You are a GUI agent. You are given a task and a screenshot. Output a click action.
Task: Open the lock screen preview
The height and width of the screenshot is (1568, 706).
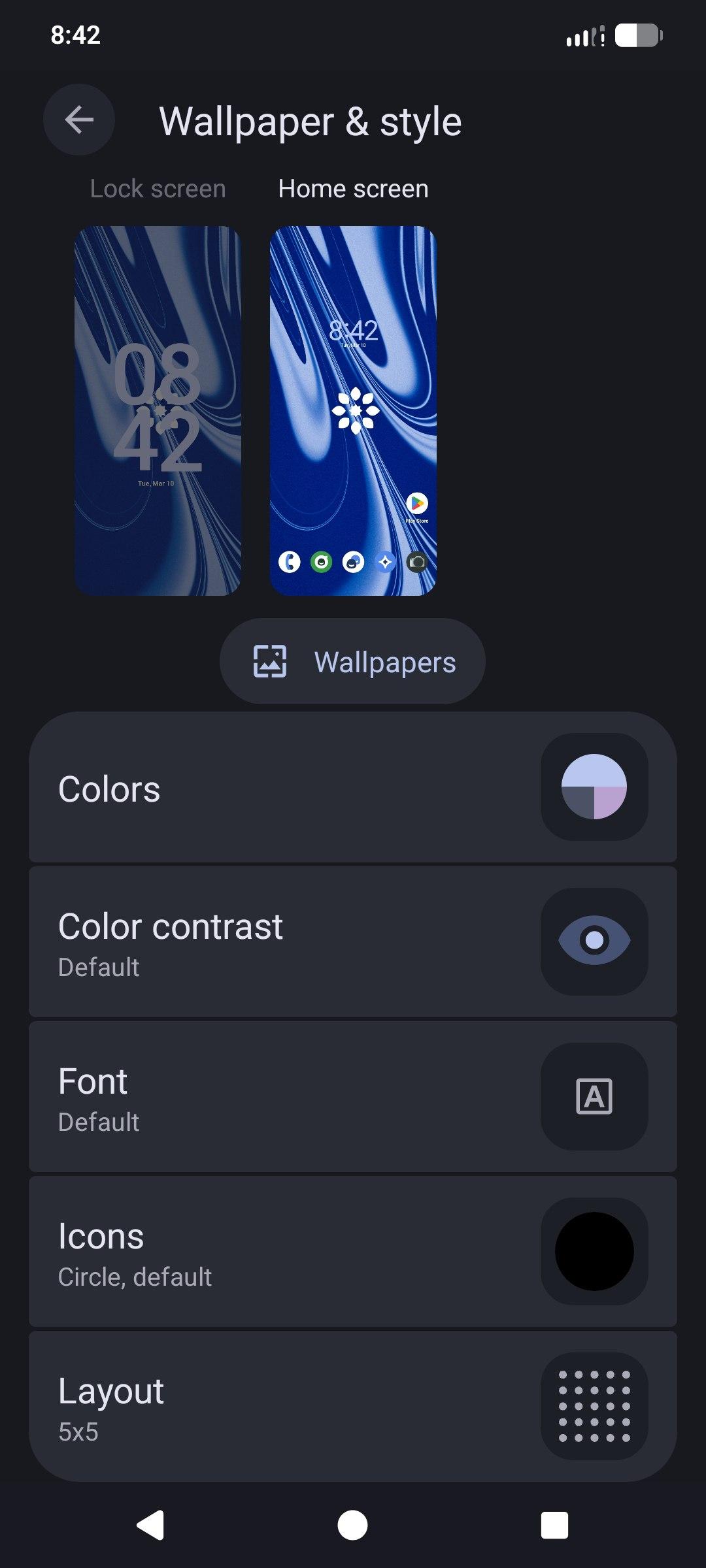pos(158,410)
